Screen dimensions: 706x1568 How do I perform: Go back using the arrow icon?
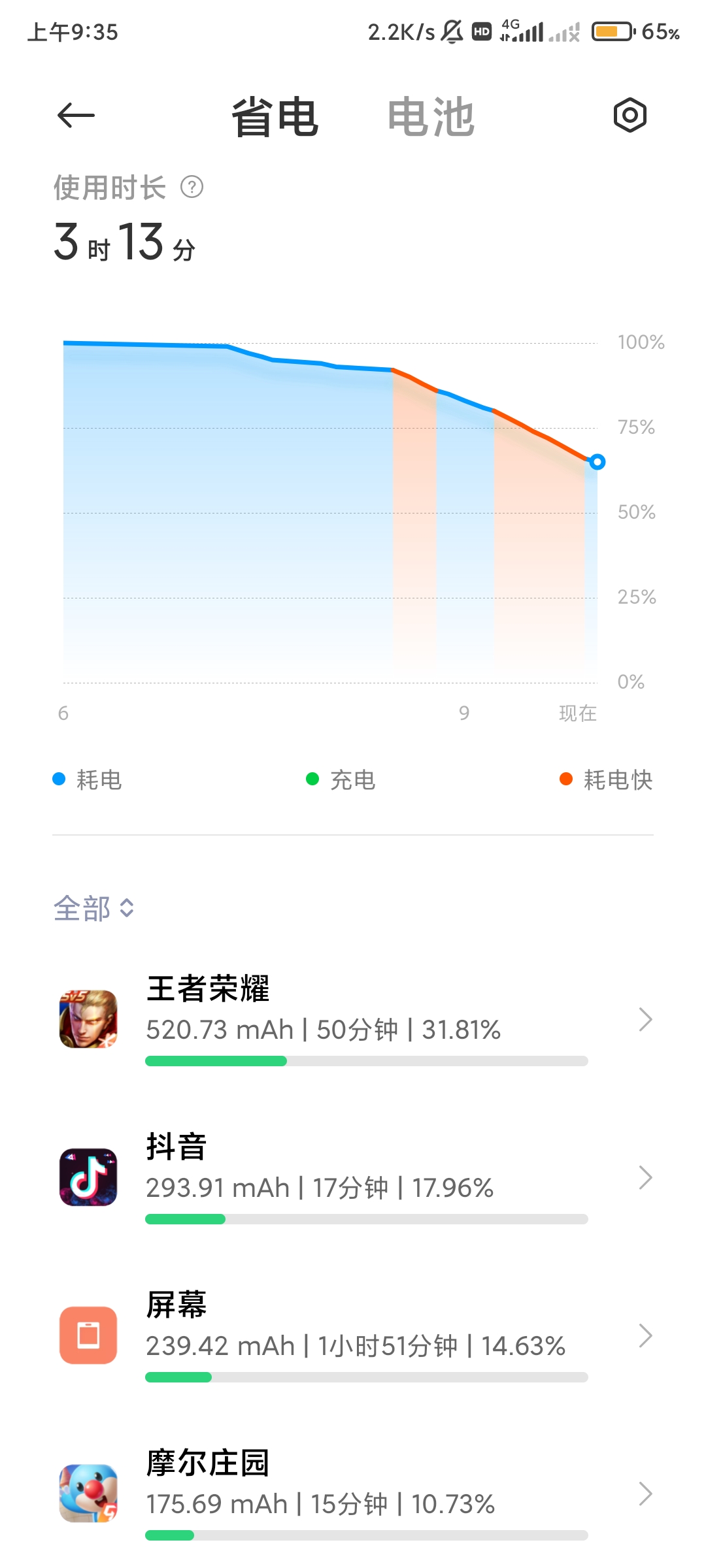[x=76, y=116]
